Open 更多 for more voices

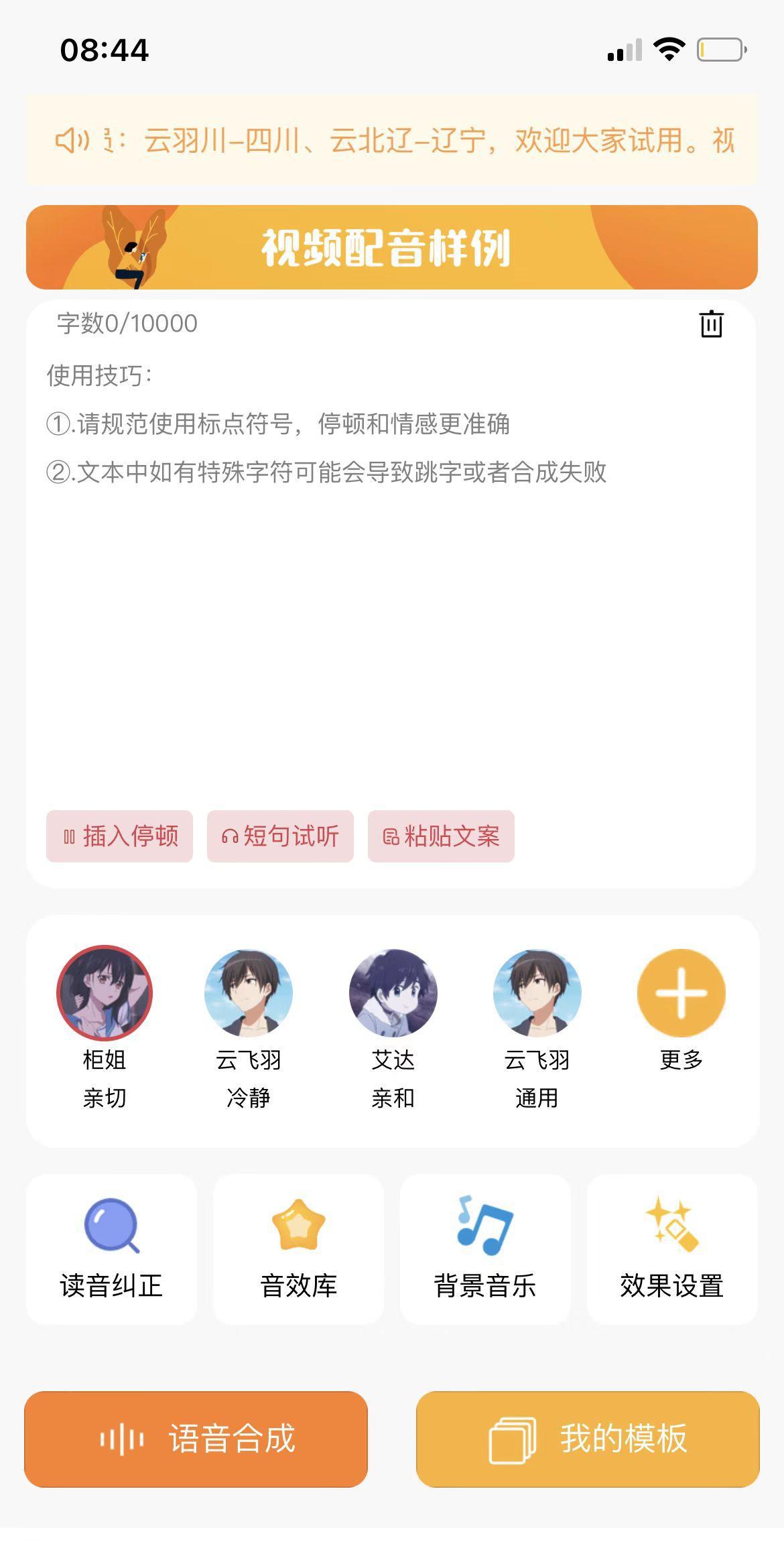[681, 993]
